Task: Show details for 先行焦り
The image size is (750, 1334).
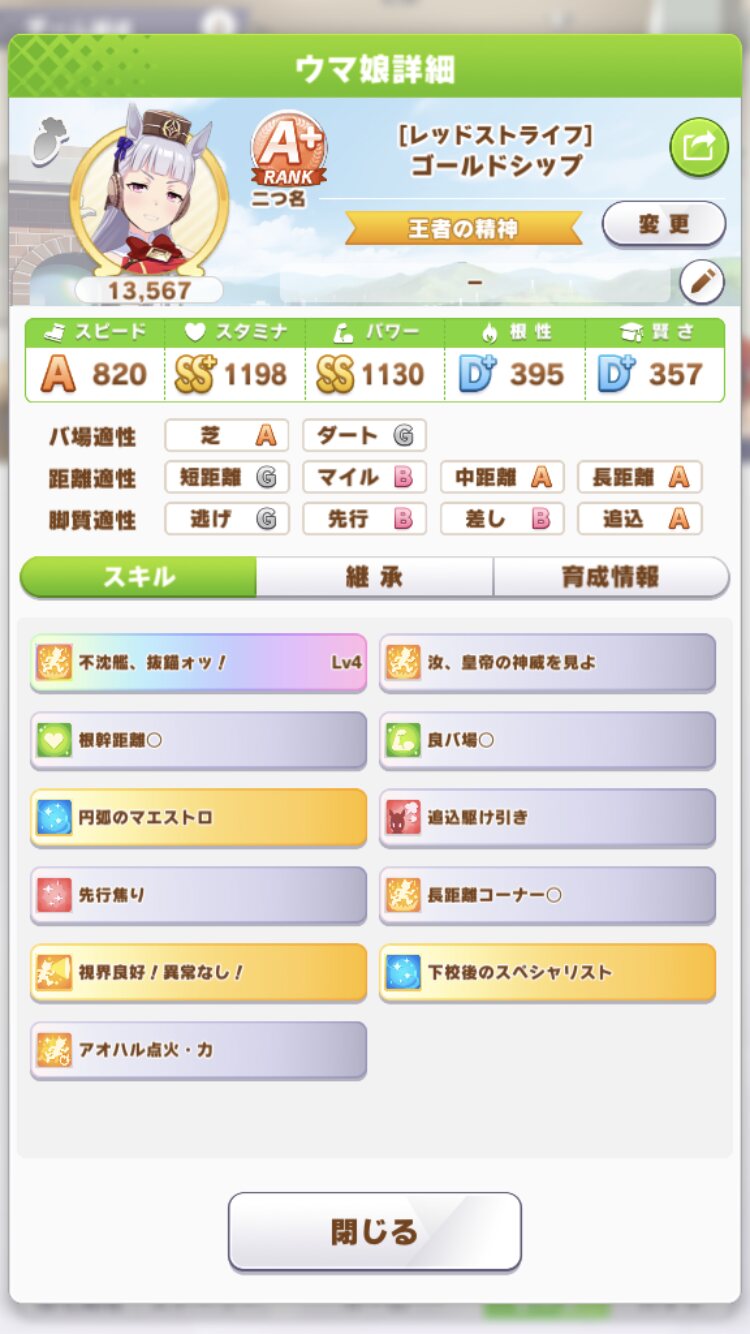Action: click(x=198, y=895)
